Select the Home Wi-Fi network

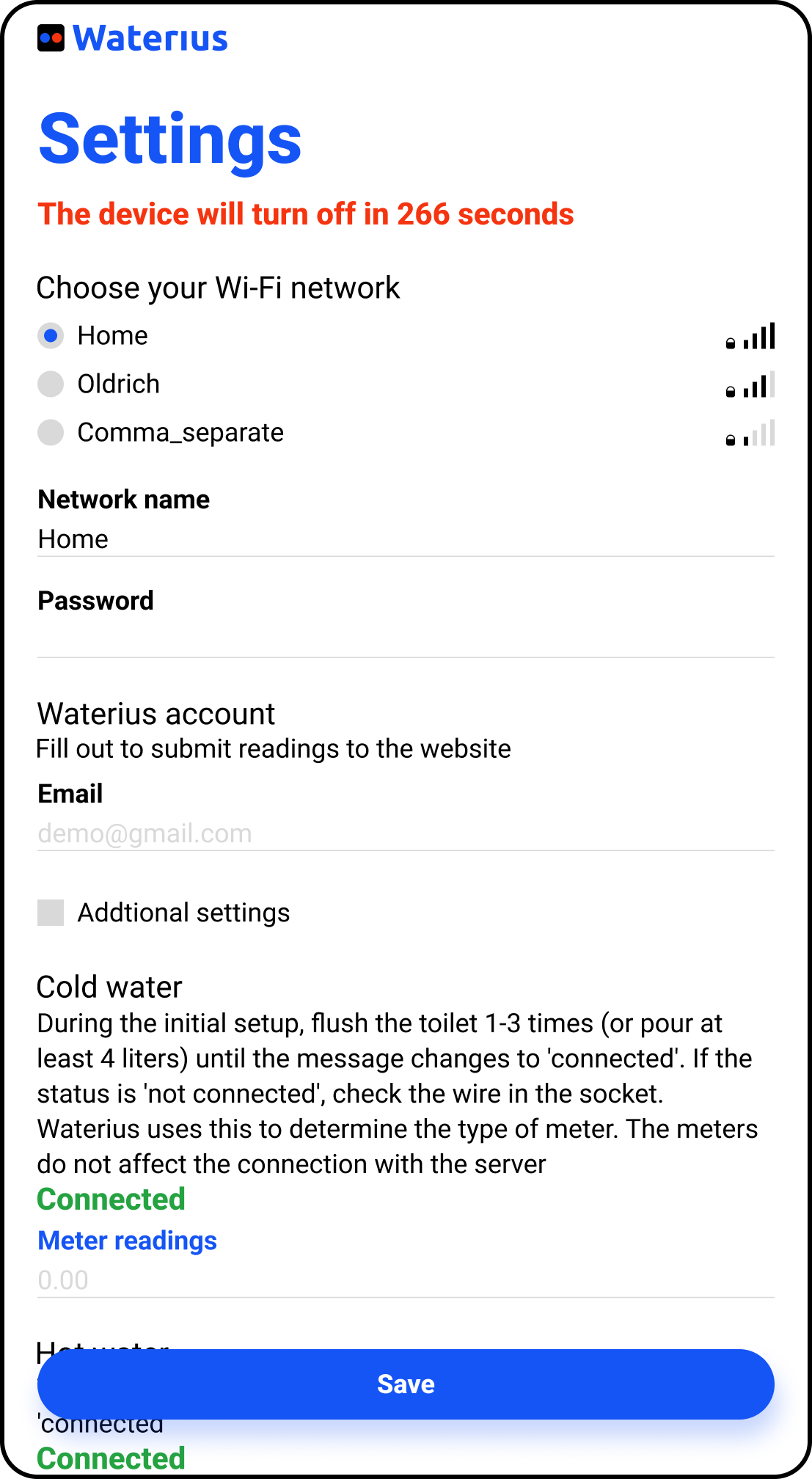click(51, 336)
